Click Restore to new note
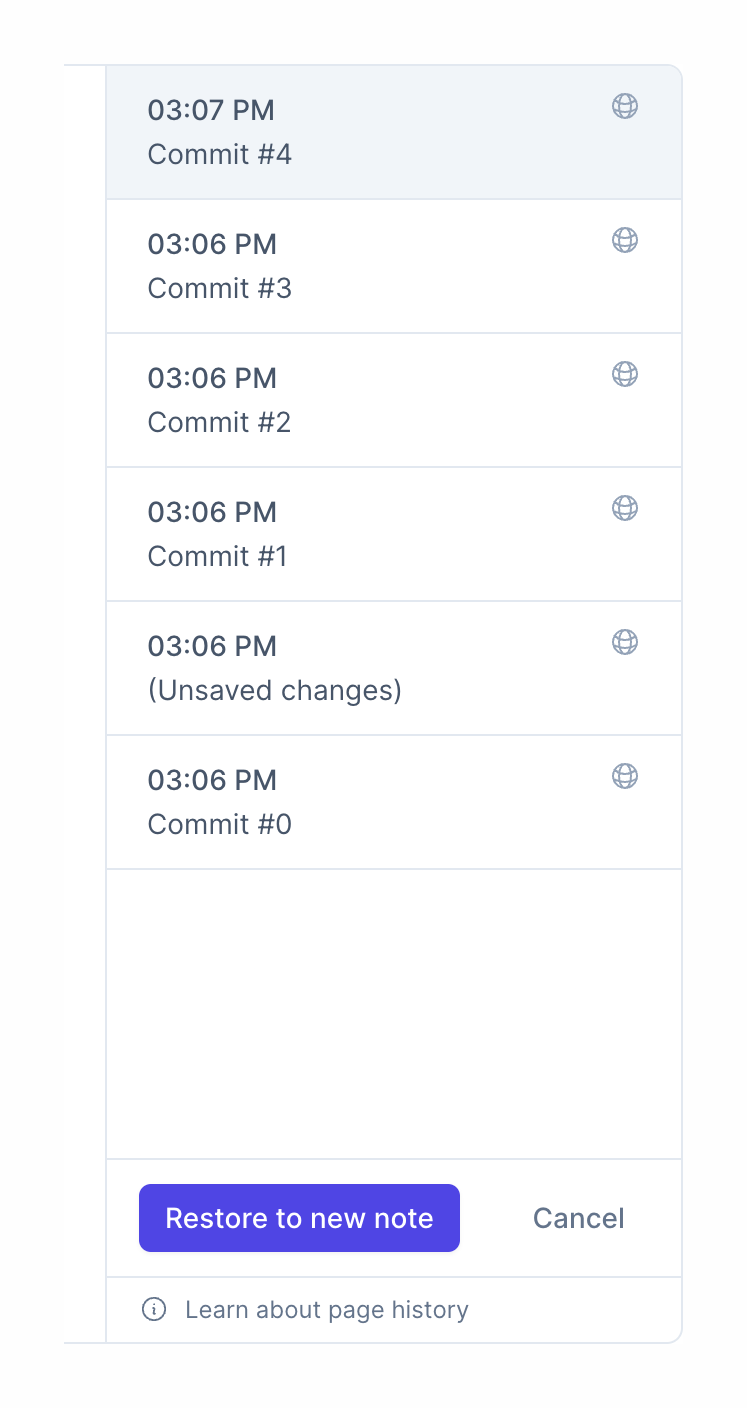The height and width of the screenshot is (1408, 747). click(299, 1218)
